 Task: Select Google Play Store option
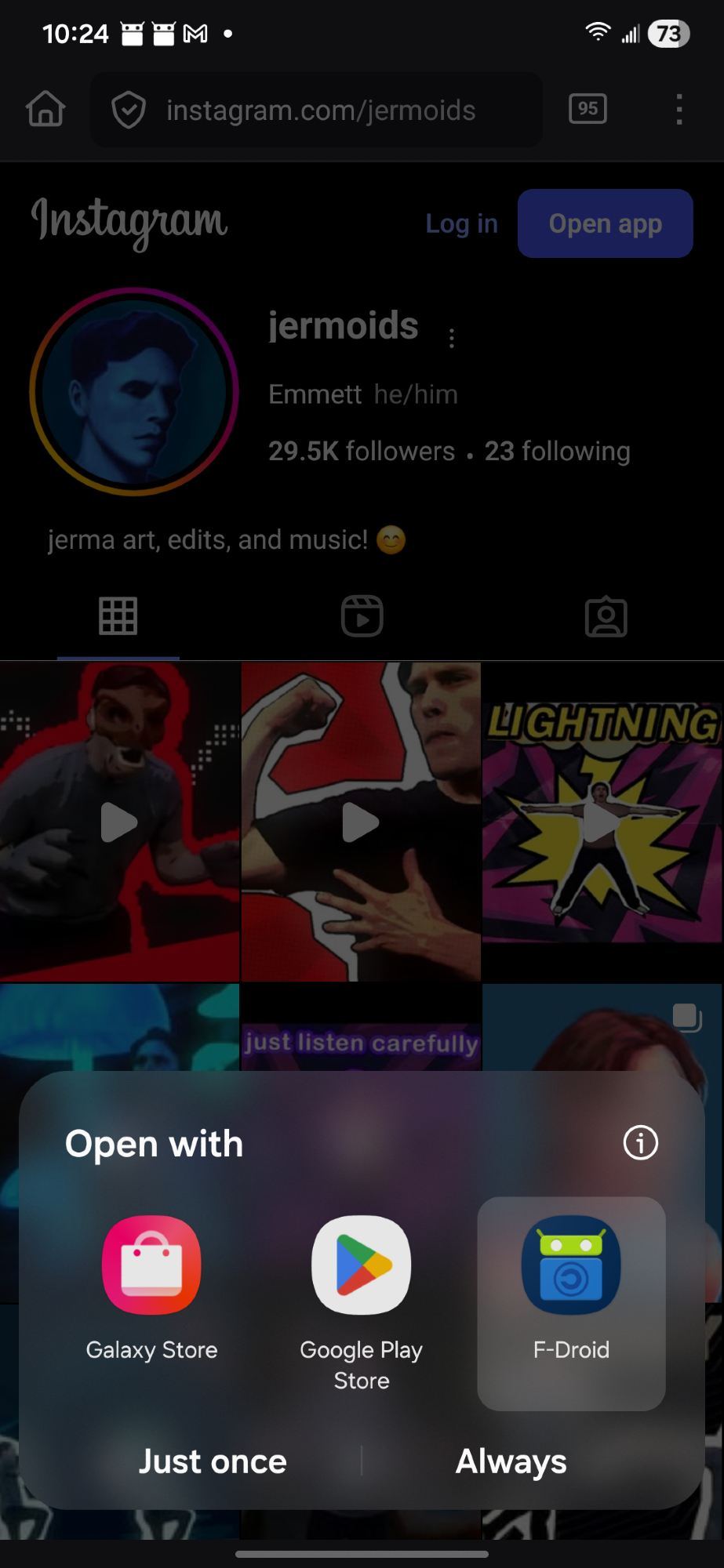pos(361,1300)
